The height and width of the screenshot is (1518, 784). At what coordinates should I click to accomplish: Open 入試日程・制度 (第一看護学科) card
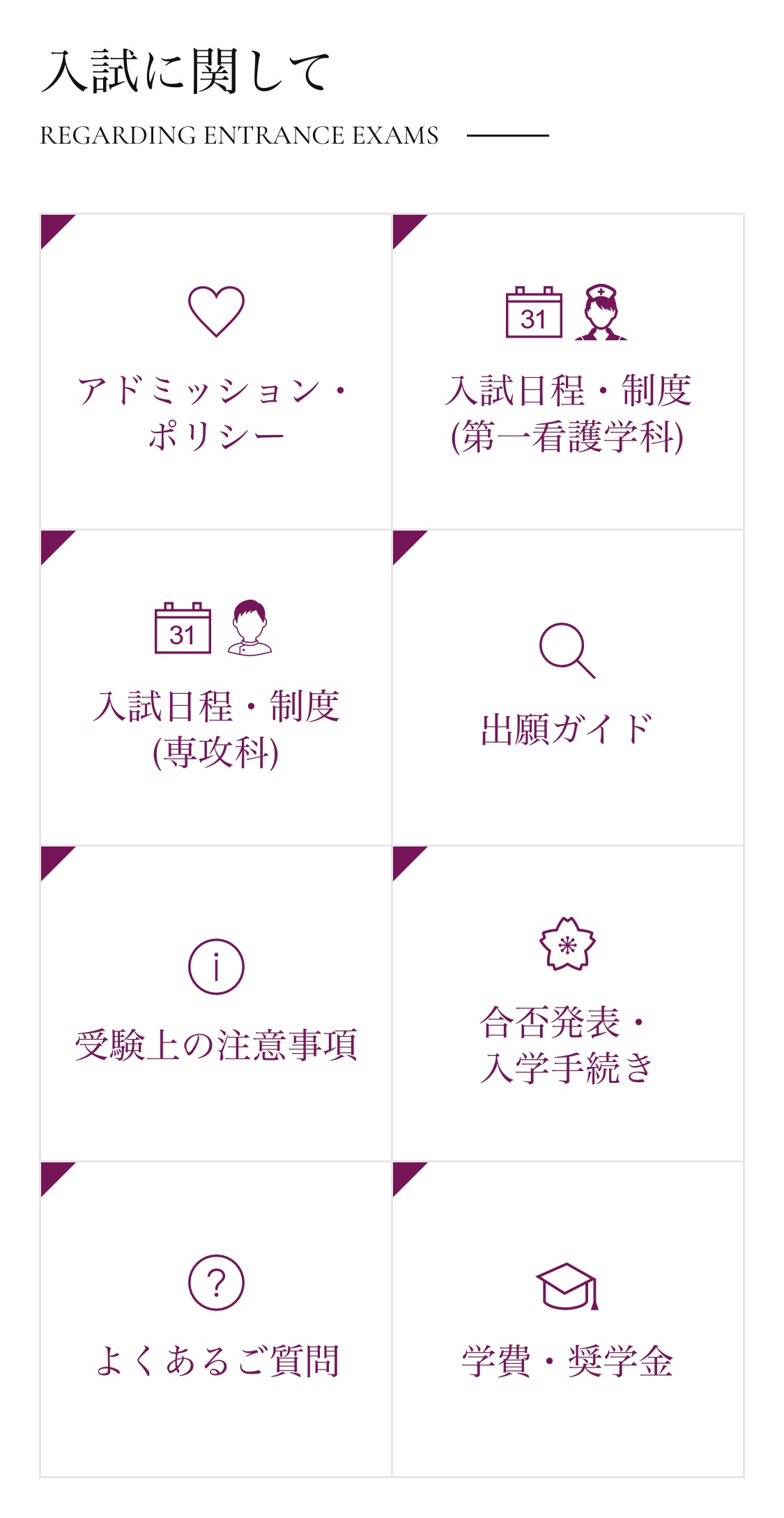click(568, 372)
